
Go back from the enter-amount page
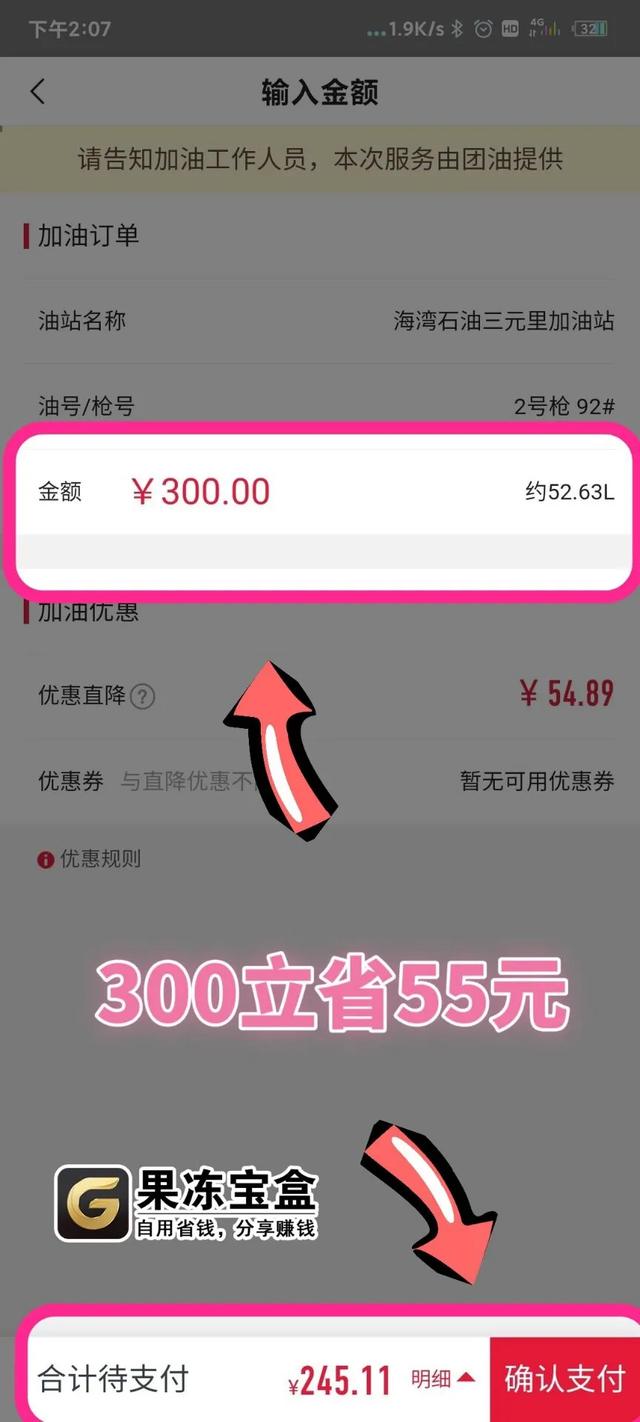click(x=38, y=92)
